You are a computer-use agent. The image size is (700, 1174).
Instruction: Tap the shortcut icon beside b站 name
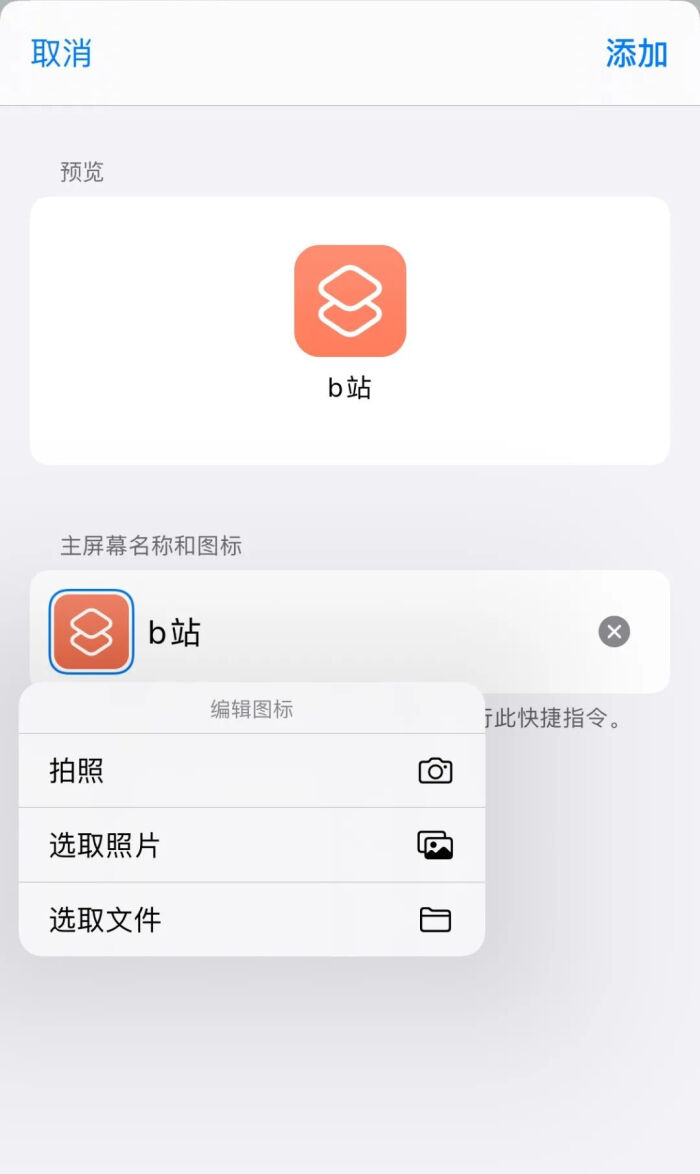(x=91, y=632)
